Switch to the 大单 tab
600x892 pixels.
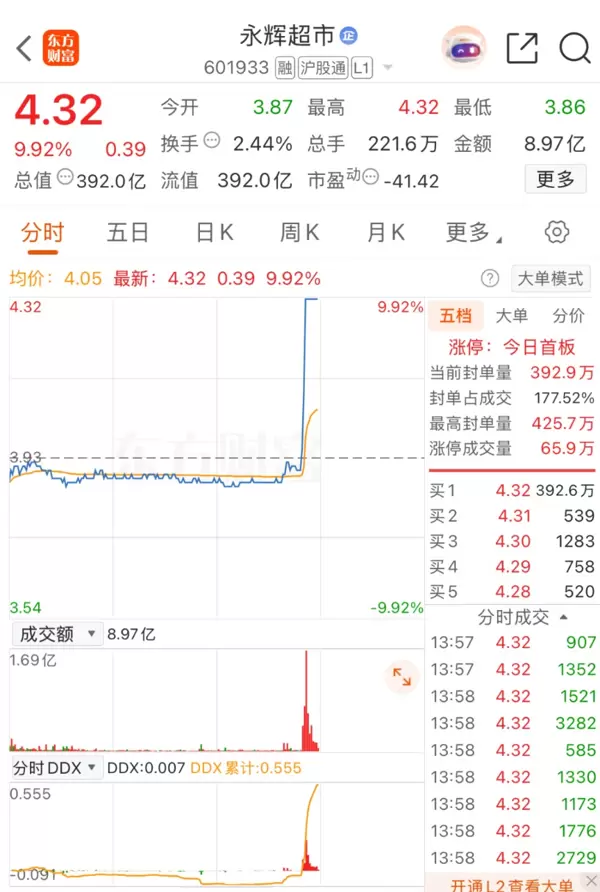(x=512, y=316)
